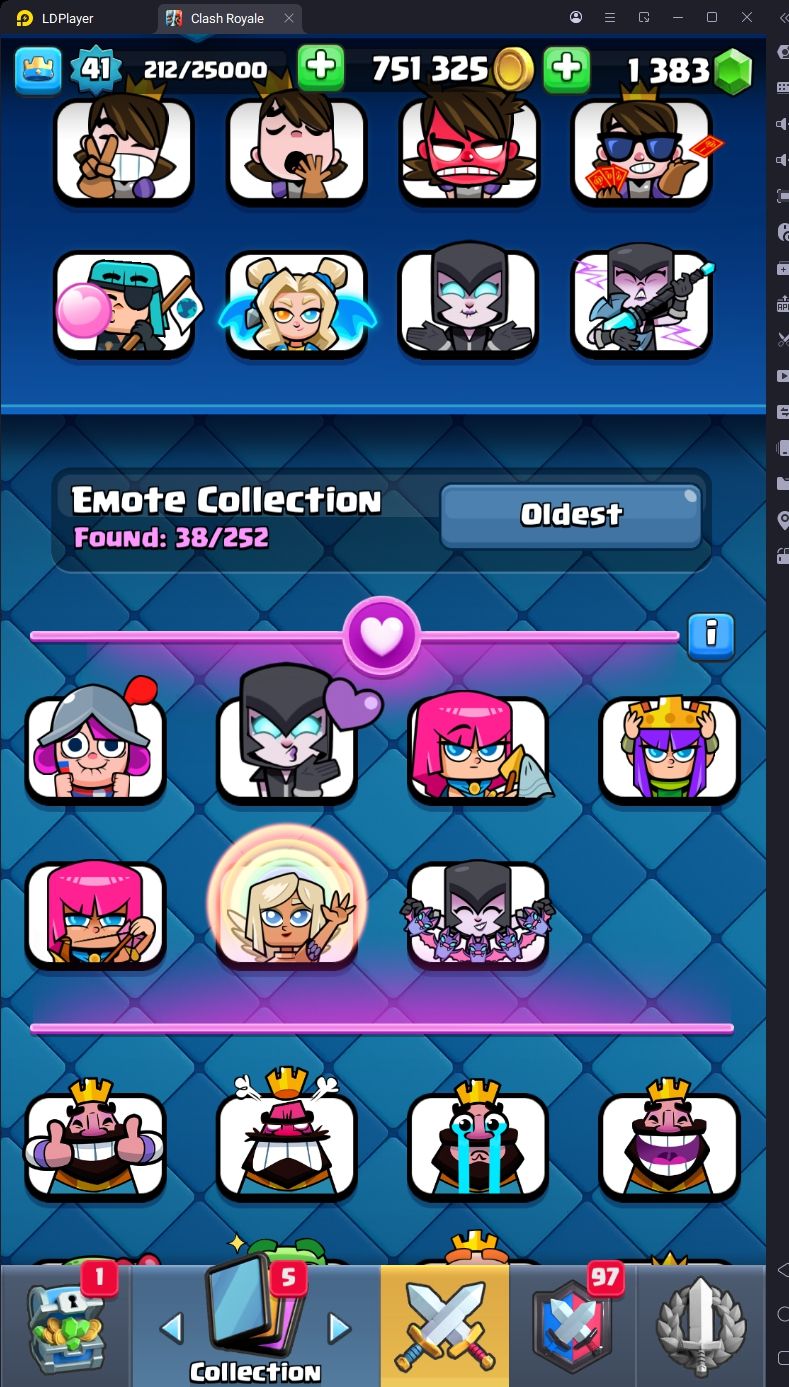Change the Oldest sort order
The width and height of the screenshot is (789, 1387).
571,515
